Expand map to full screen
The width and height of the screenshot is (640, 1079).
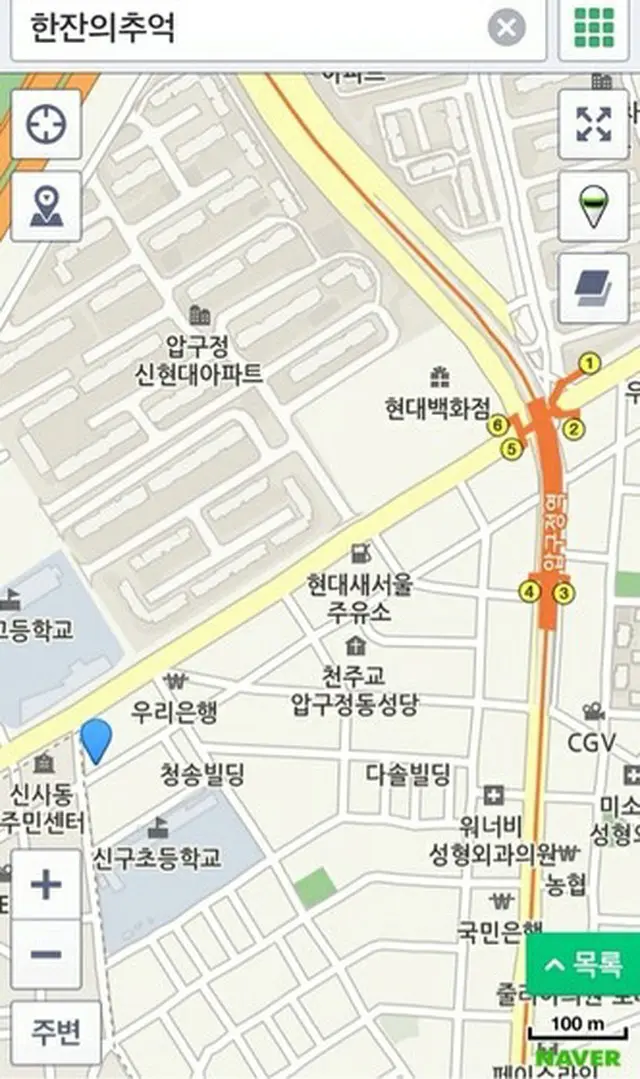click(594, 124)
